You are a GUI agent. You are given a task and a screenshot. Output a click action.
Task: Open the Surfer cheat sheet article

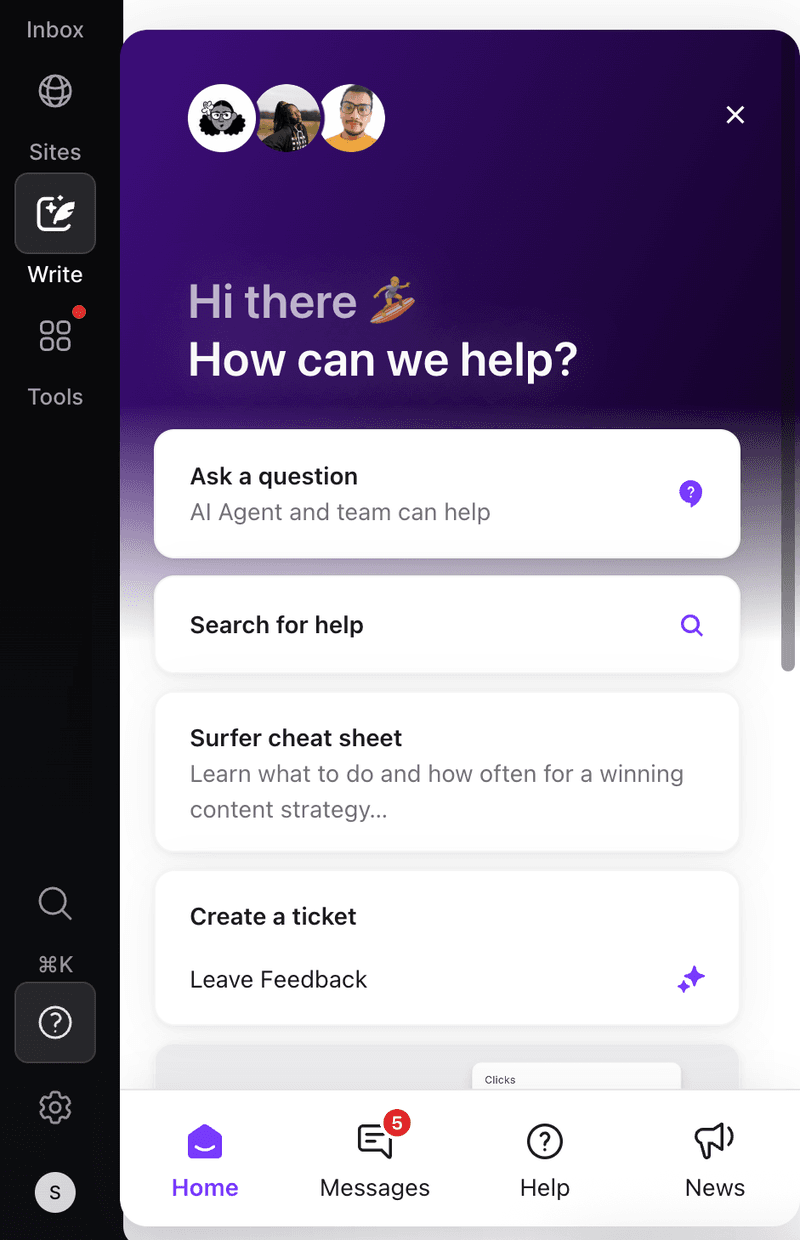[446, 772]
